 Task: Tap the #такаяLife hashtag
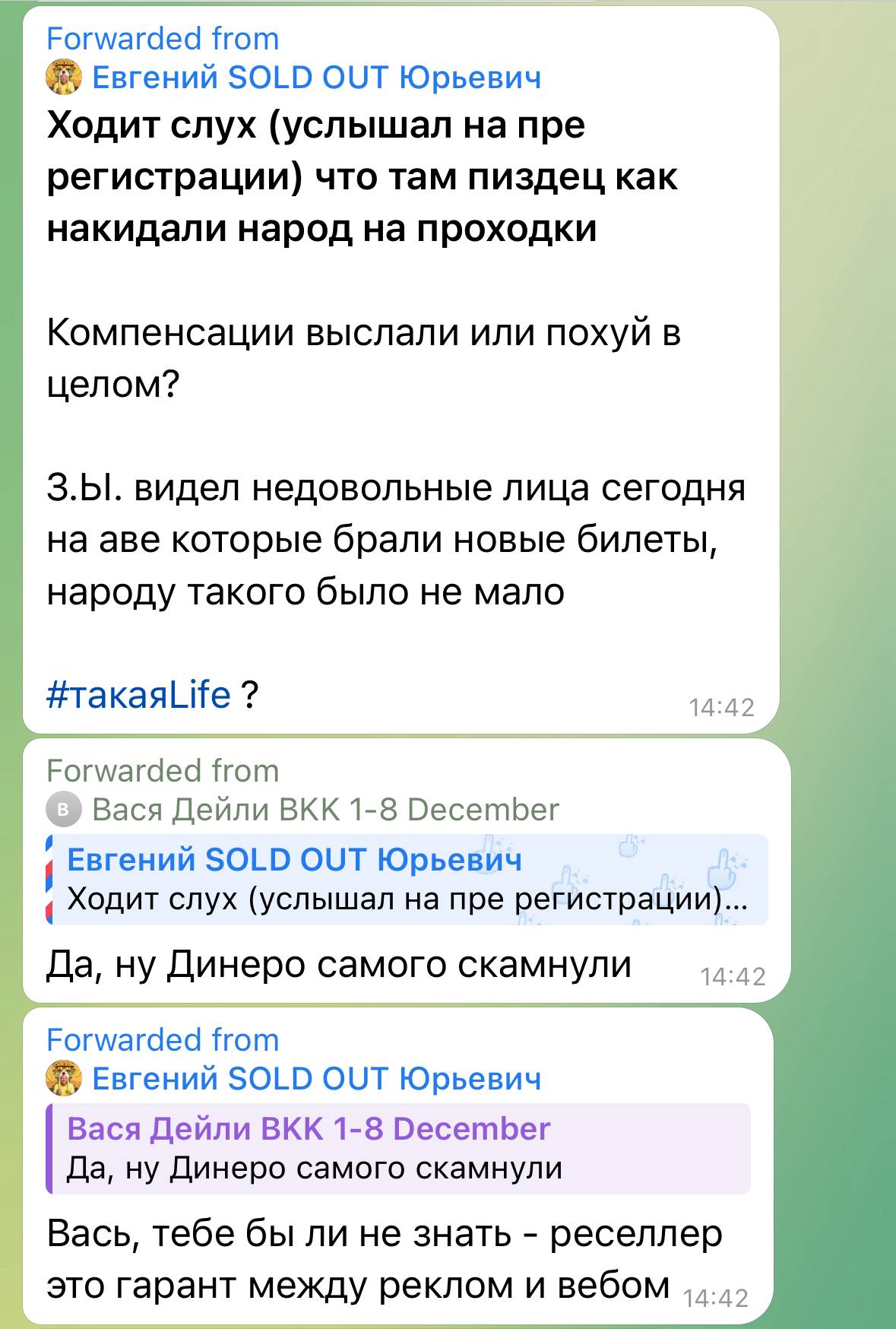138,694
